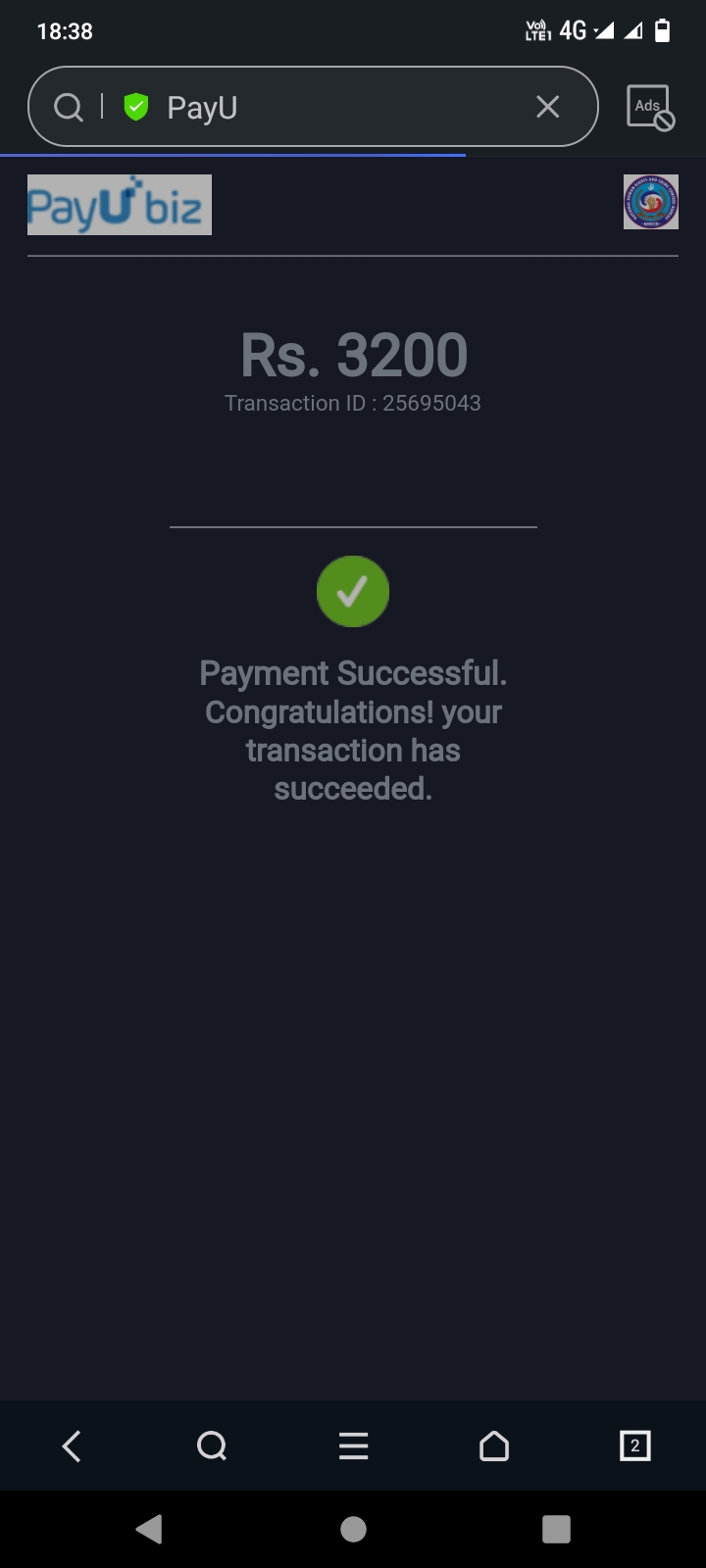Viewport: 706px width, 1568px height.
Task: Open browser search from bottom toolbar
Action: (212, 1445)
